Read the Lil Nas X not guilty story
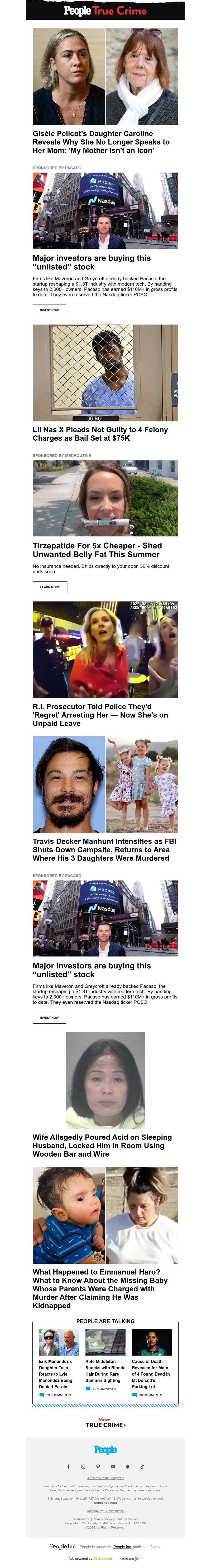The height and width of the screenshot is (1568, 211). 100,433
